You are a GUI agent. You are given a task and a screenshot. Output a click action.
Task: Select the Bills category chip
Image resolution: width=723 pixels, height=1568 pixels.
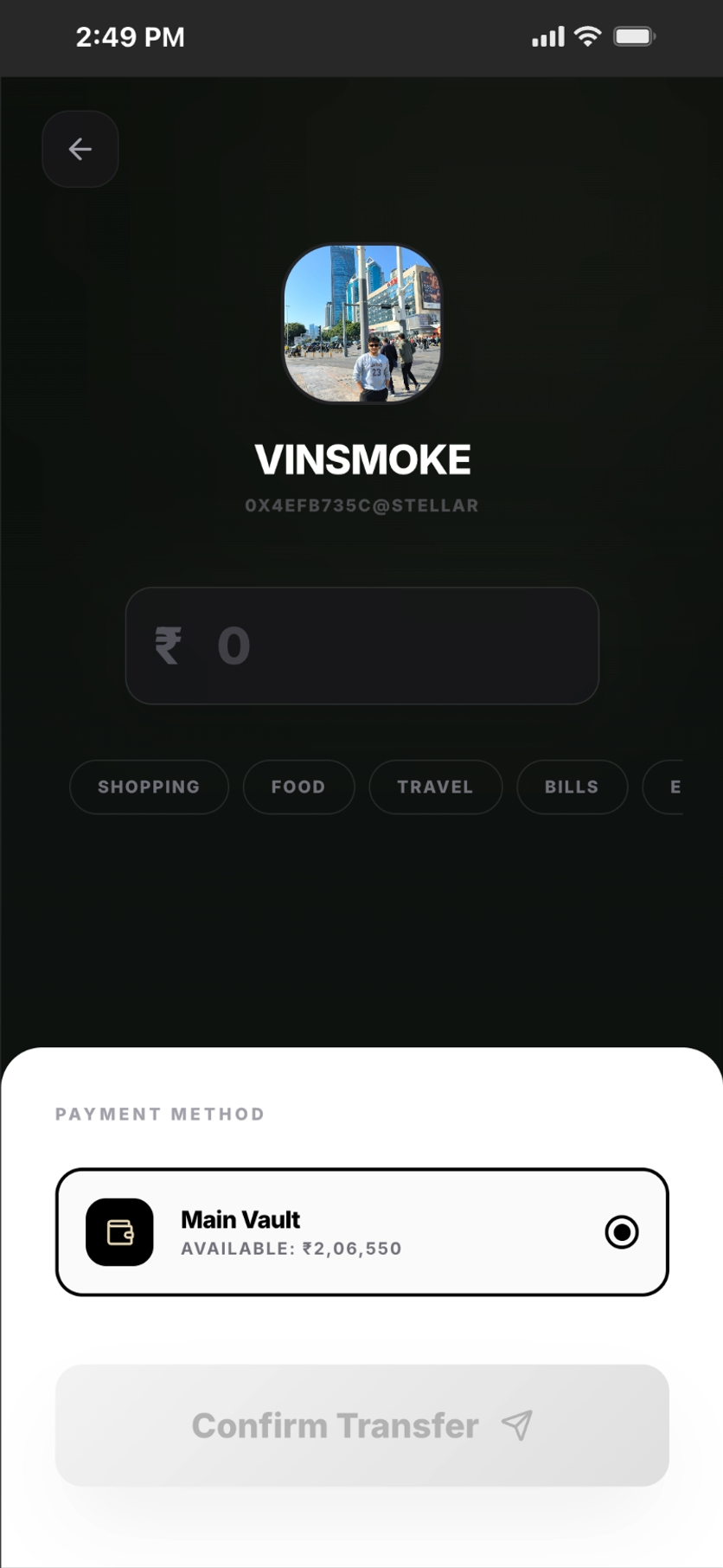[572, 787]
